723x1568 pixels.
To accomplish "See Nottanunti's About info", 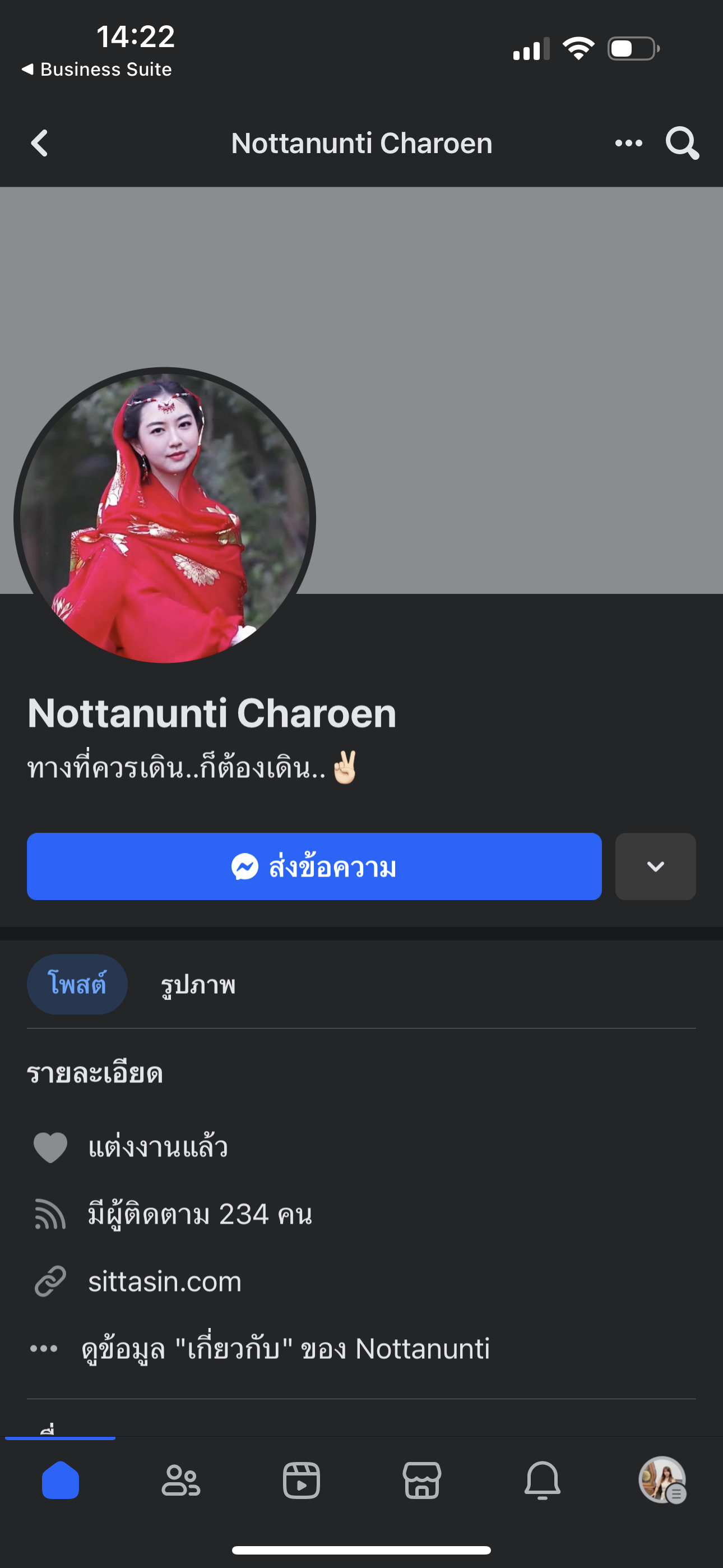I will [285, 1348].
